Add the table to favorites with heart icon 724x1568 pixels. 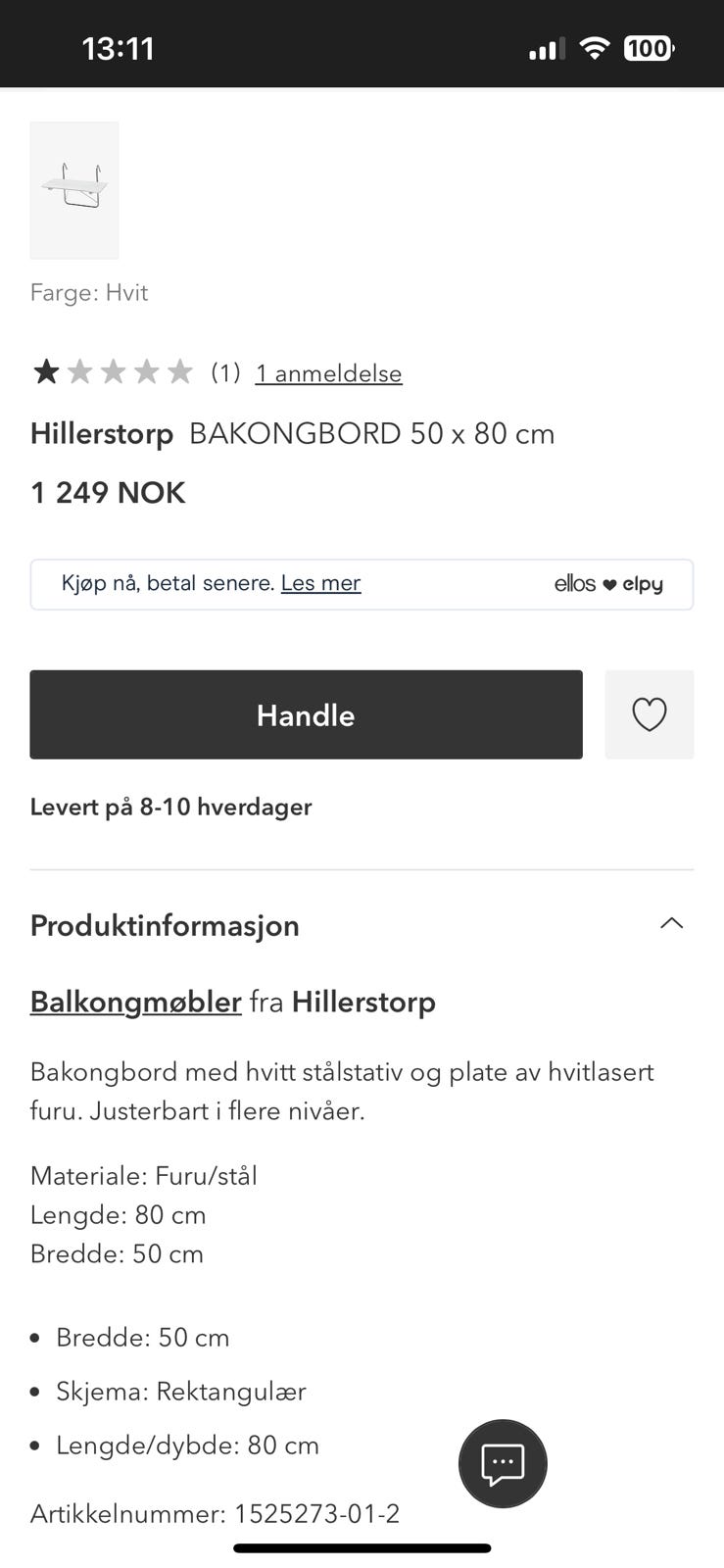pyautogui.click(x=649, y=714)
